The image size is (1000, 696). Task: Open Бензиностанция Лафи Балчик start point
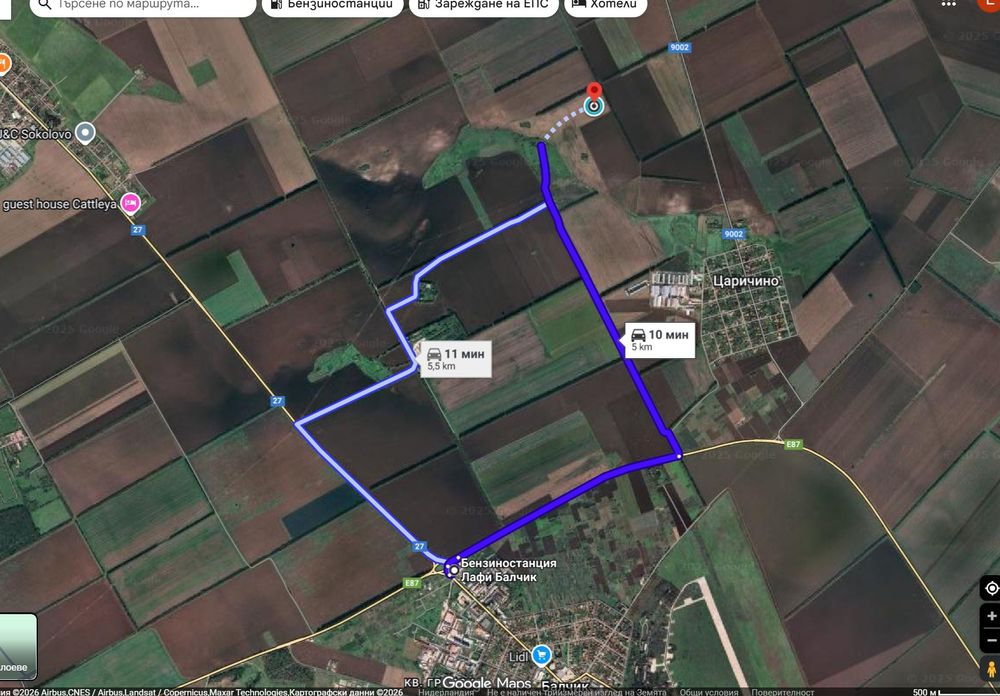[453, 570]
